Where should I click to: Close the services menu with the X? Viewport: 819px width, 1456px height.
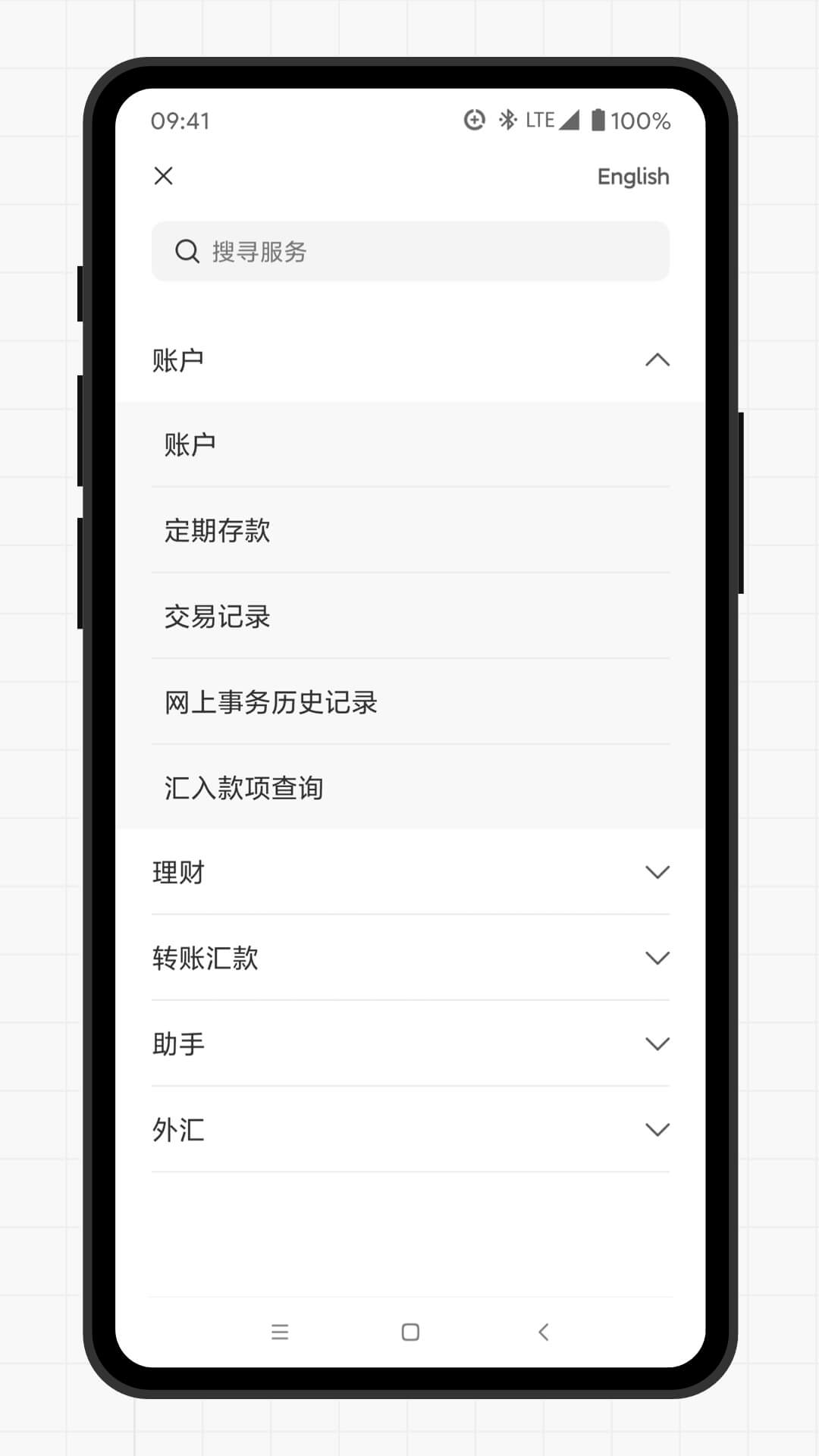163,176
